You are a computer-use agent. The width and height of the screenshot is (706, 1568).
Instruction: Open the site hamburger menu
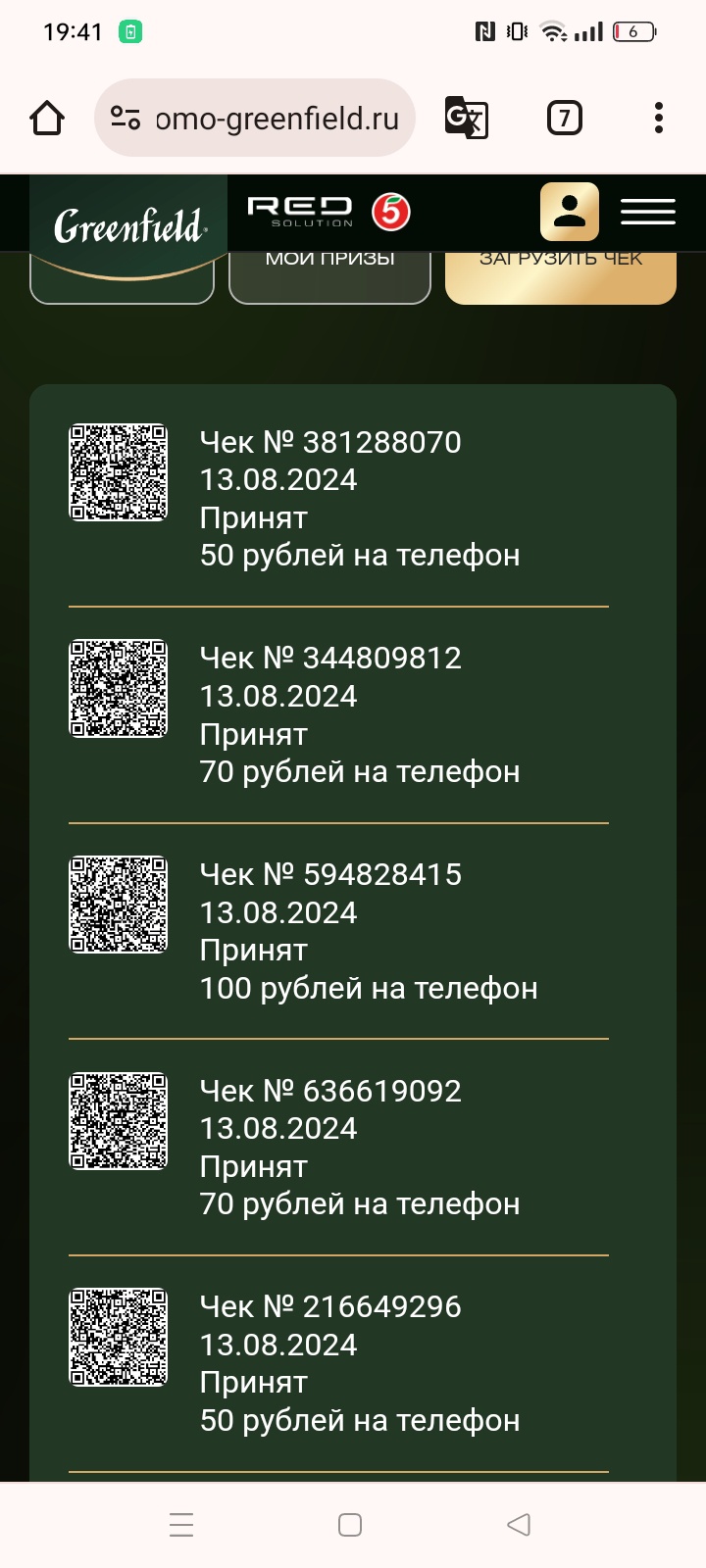pyautogui.click(x=647, y=212)
